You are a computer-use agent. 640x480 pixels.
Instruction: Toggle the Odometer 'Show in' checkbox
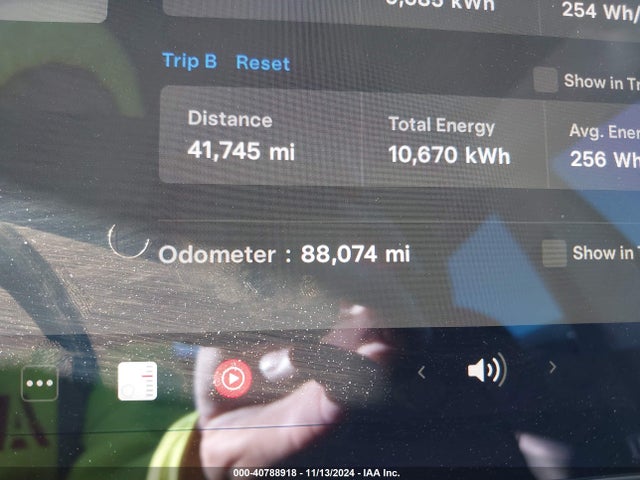[554, 253]
